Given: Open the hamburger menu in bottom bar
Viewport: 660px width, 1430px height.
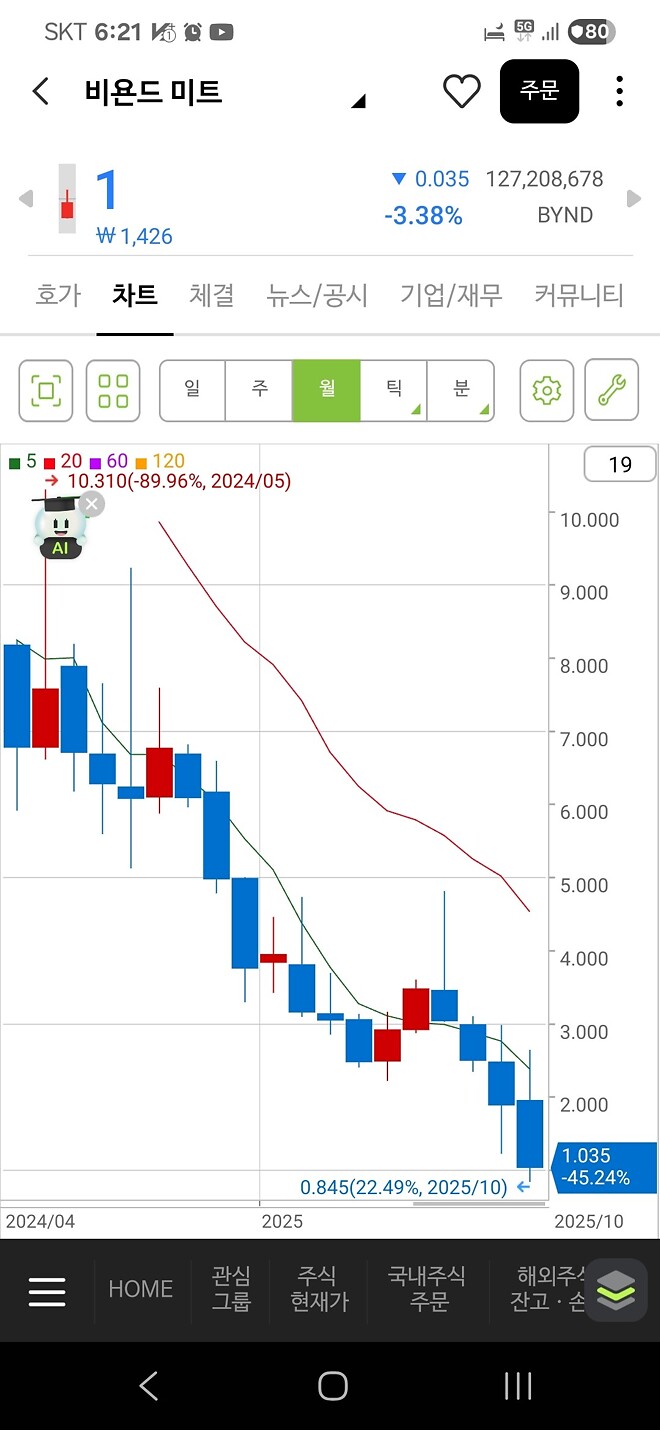Looking at the screenshot, I should [x=47, y=1291].
